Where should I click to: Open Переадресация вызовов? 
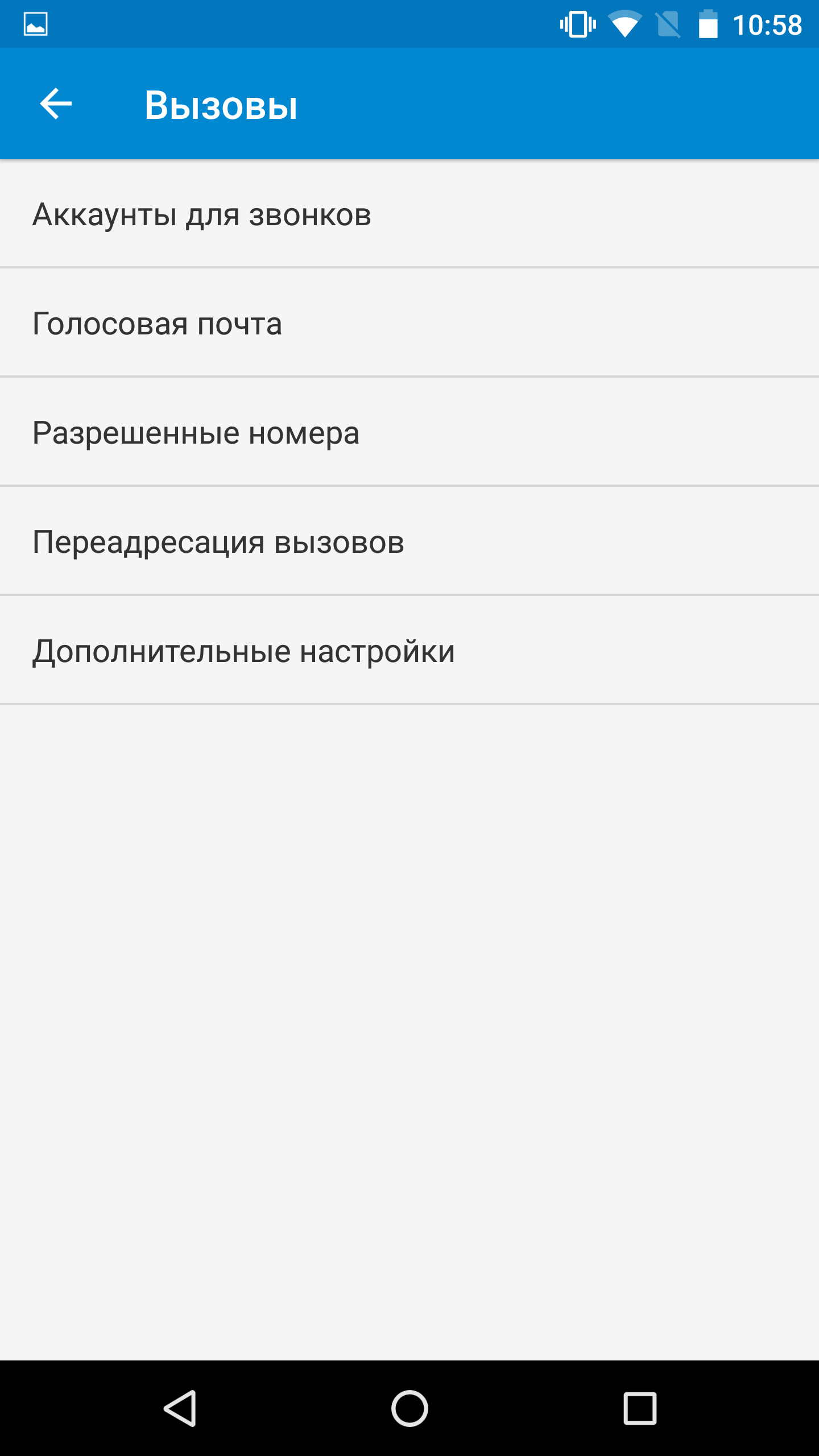point(409,541)
